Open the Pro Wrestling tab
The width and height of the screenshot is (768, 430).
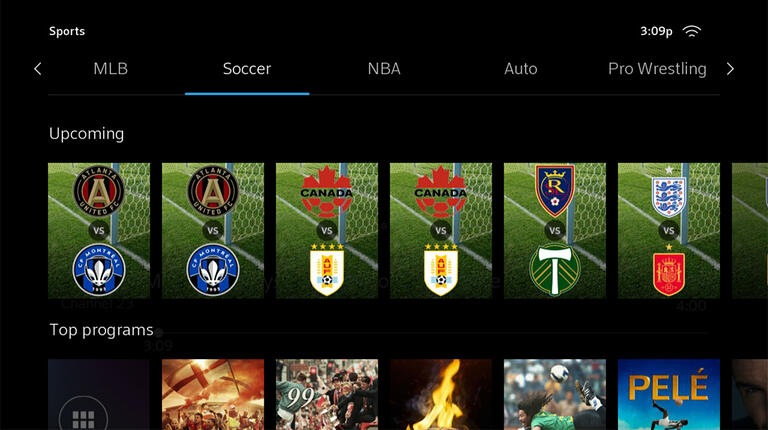click(x=657, y=69)
